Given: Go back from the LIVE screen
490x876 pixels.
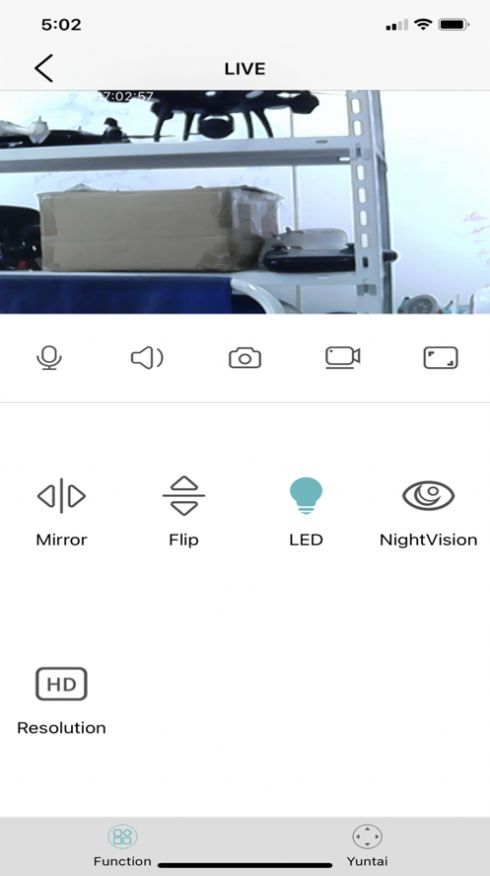Looking at the screenshot, I should coord(44,69).
